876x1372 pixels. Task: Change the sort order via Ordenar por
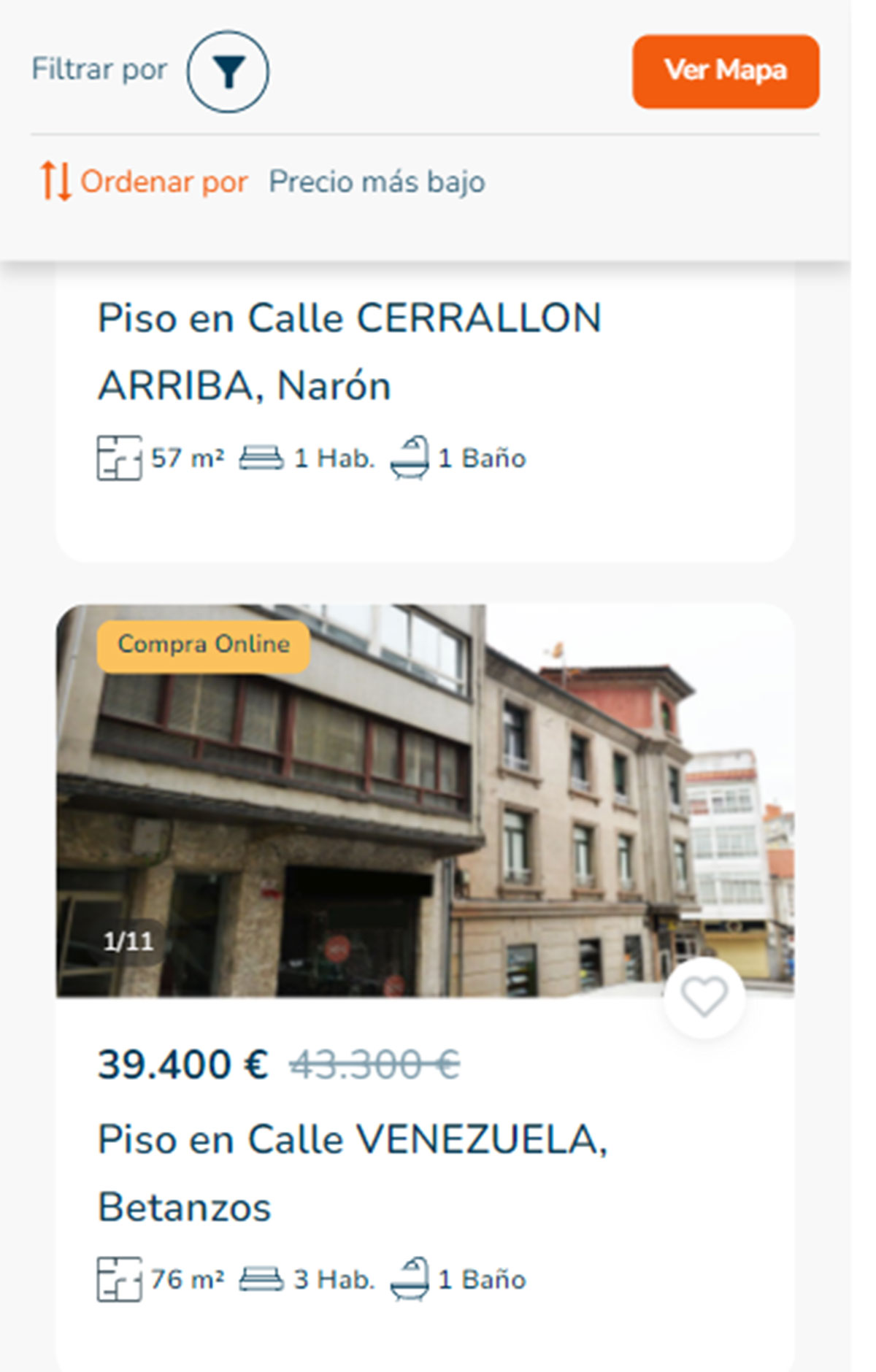(x=164, y=182)
